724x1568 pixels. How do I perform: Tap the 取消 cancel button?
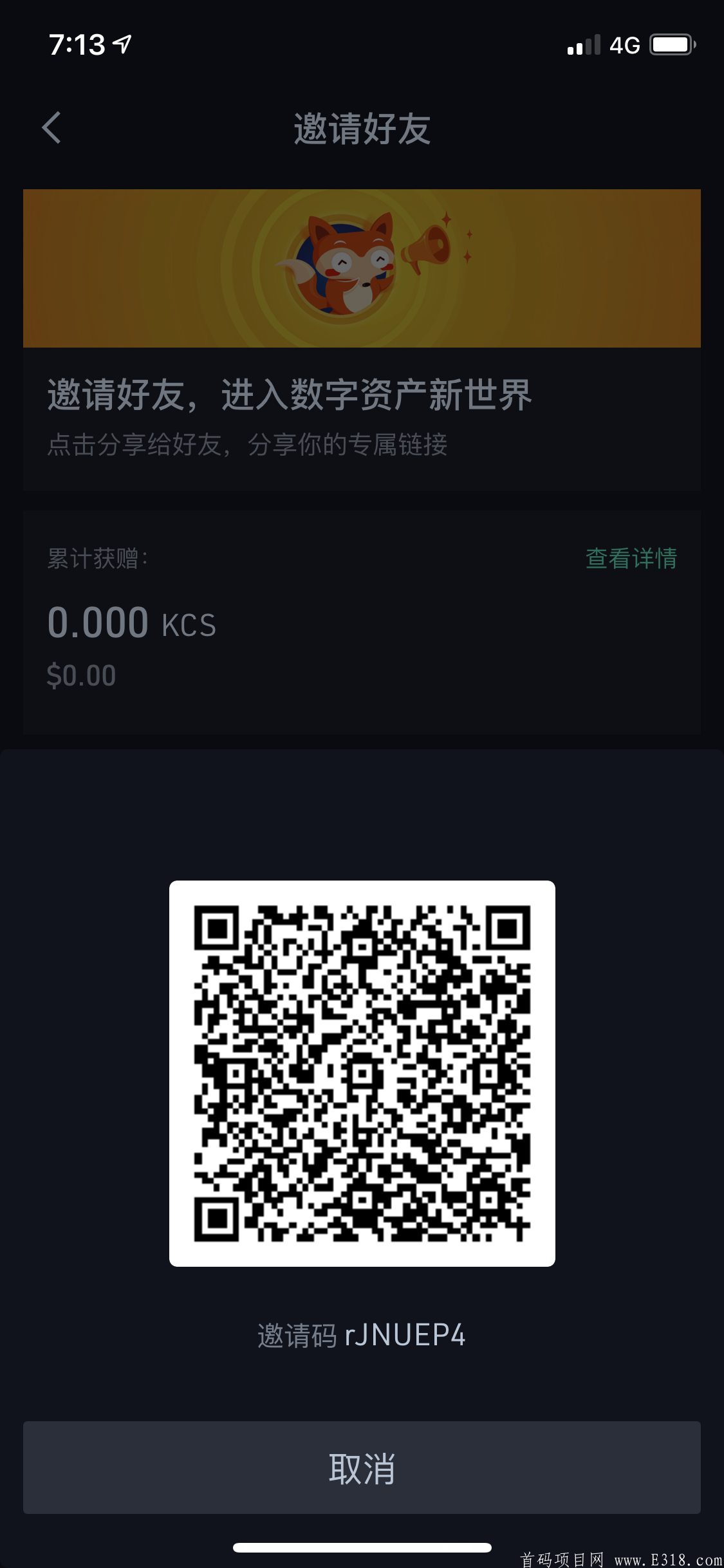tap(362, 1466)
